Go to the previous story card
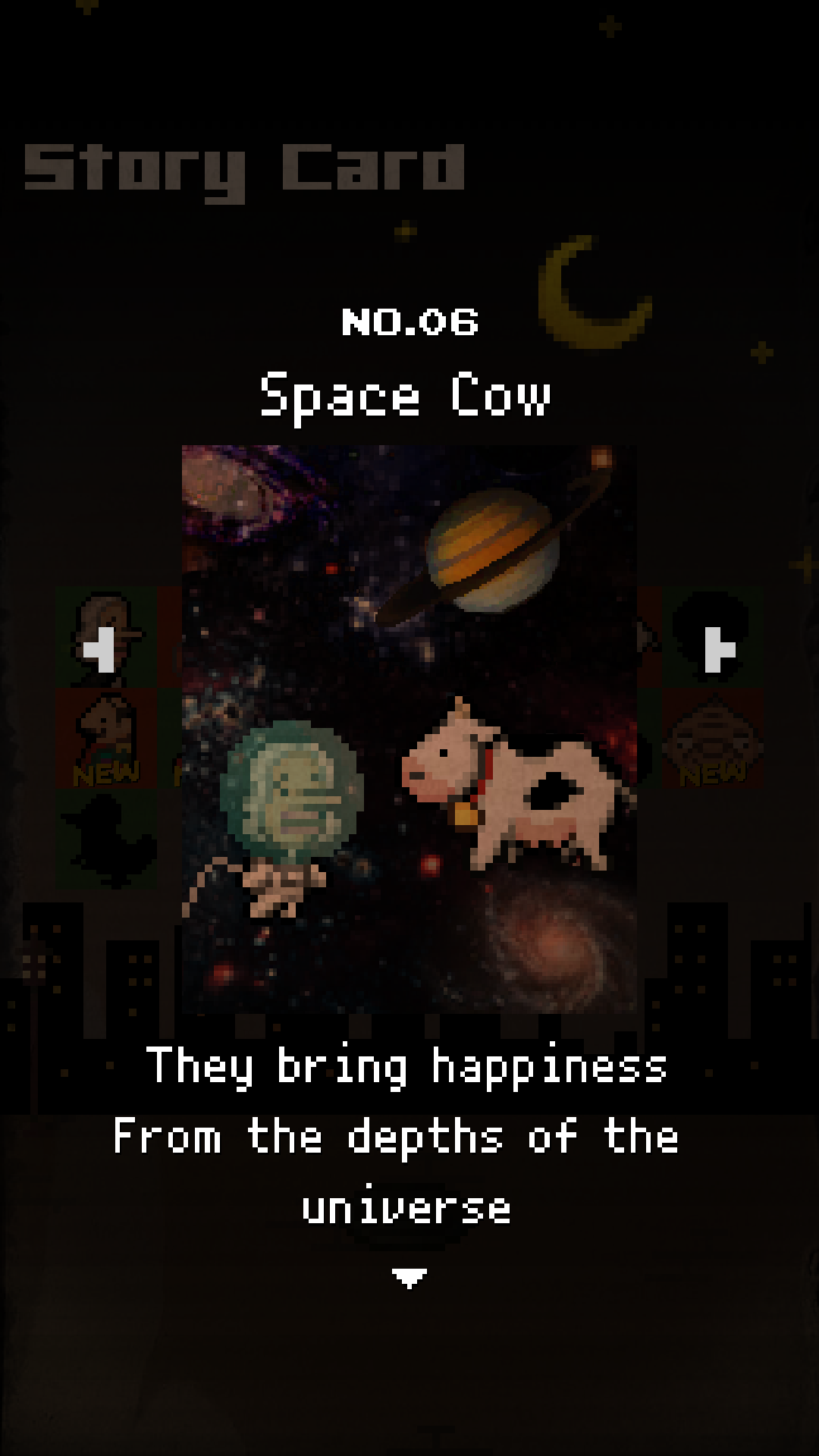This screenshot has width=819, height=1456. pyautogui.click(x=99, y=650)
